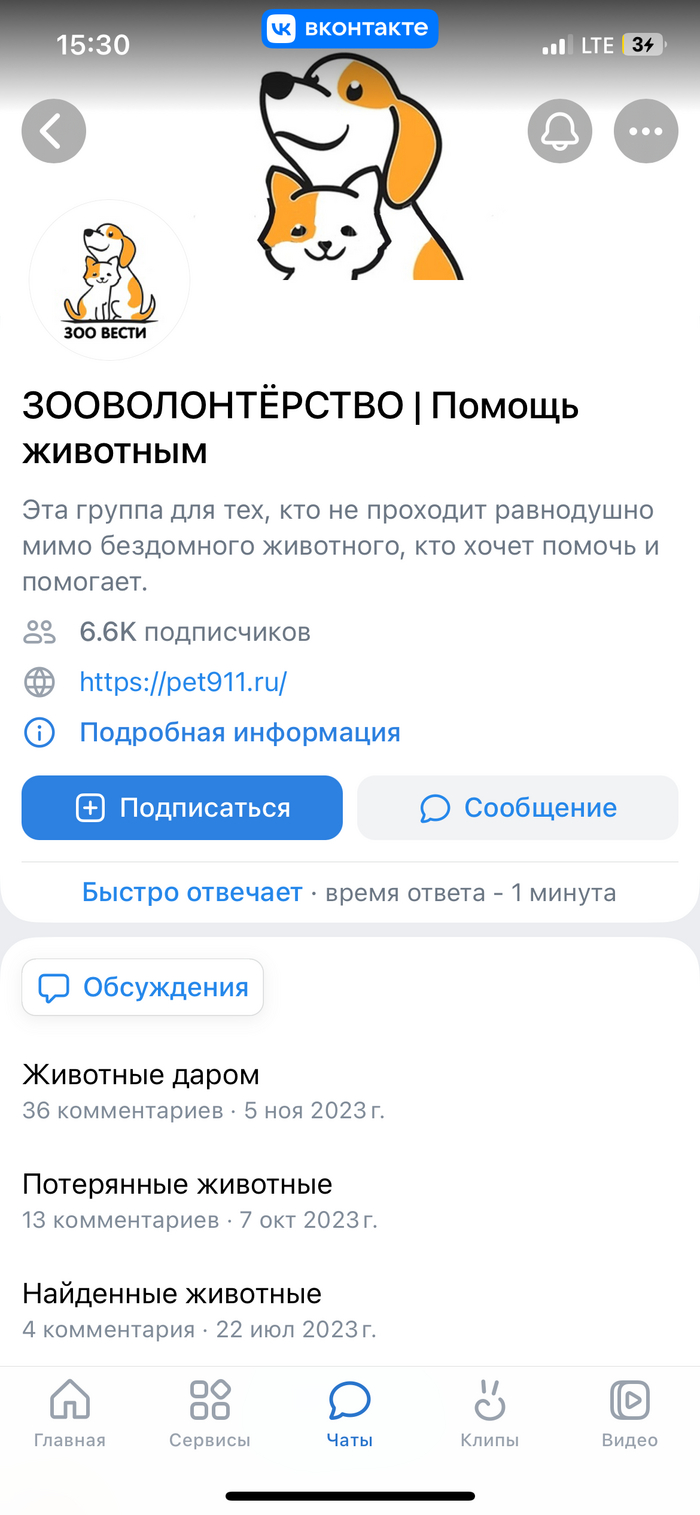Switch to the Клипы tab
This screenshot has width=700, height=1515.
490,1413
